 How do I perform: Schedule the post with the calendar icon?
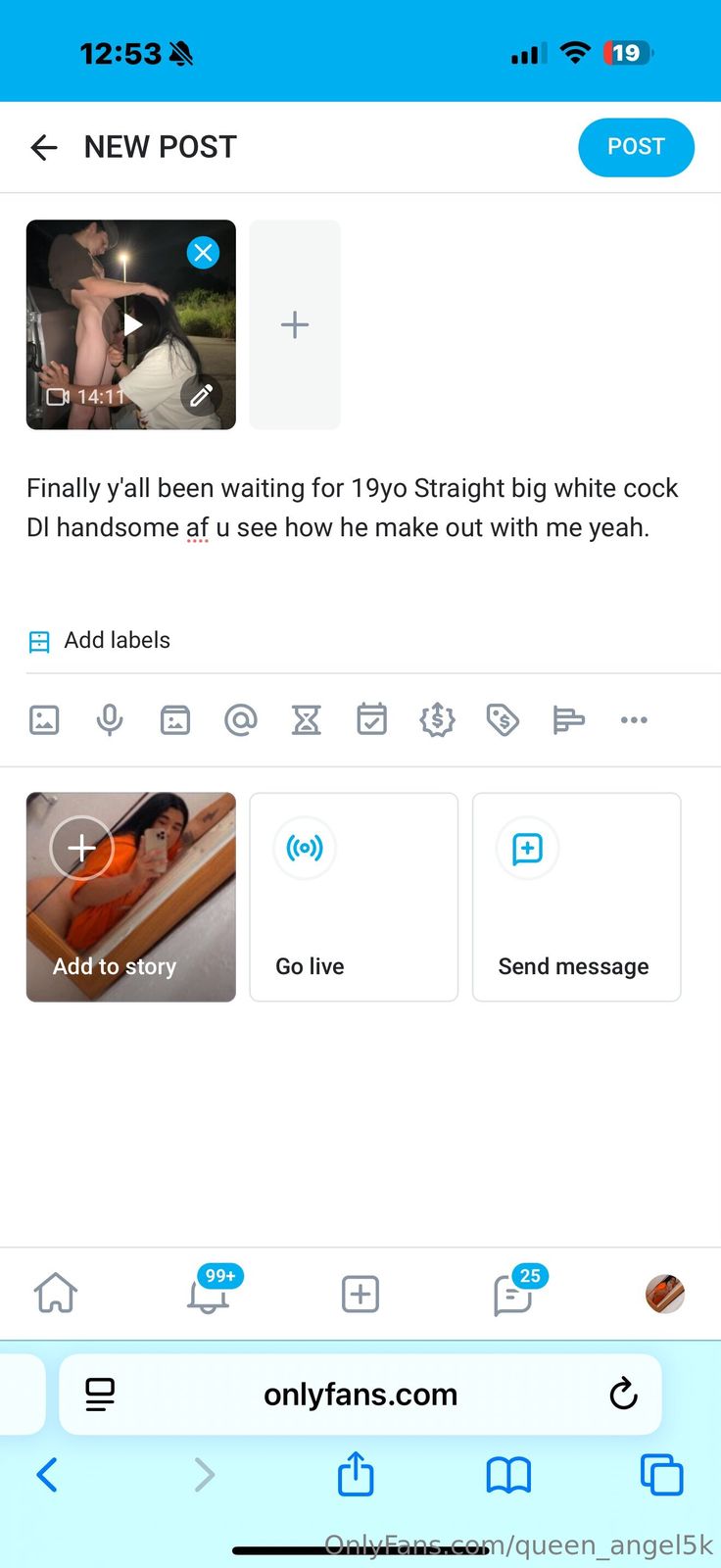(371, 720)
